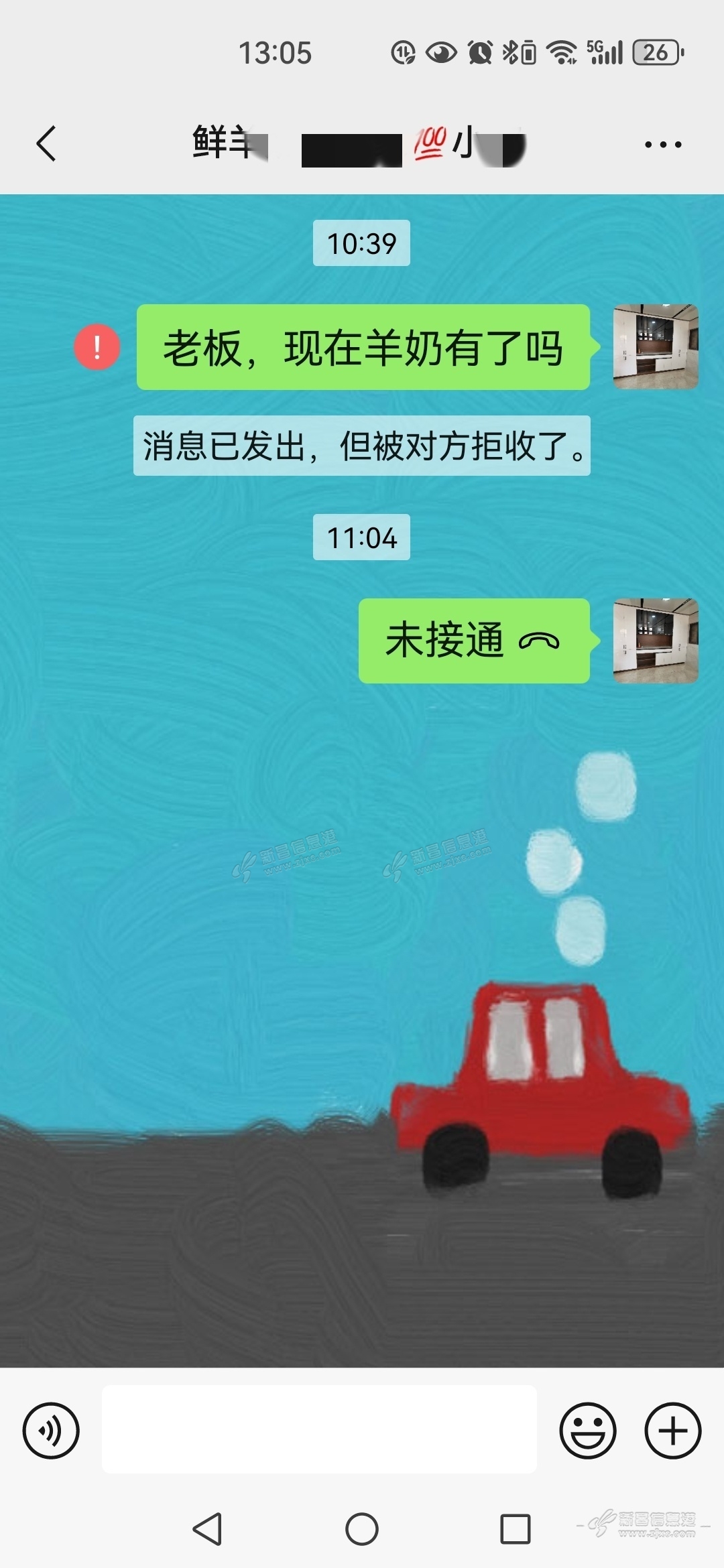Screen dimensions: 724x1568
Task: Open the plus attachment menu
Action: coord(672,1431)
